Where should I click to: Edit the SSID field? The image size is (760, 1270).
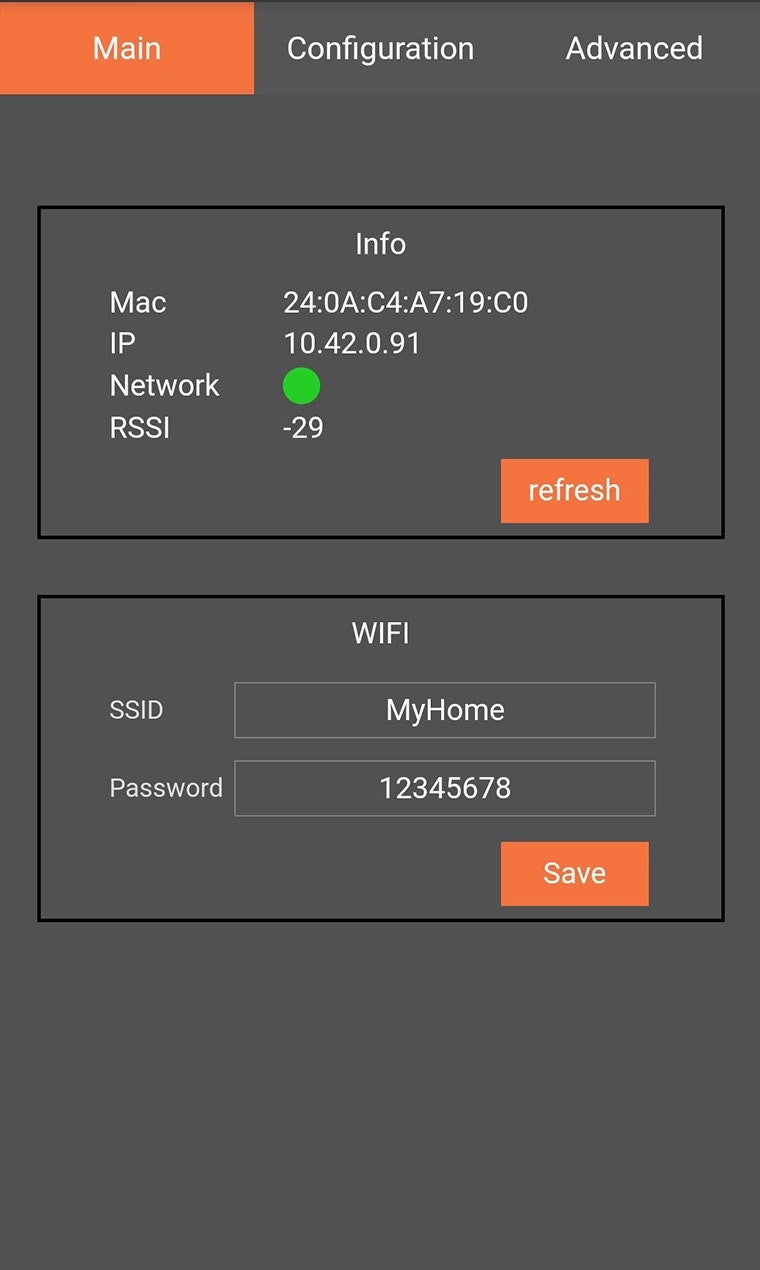[x=445, y=710]
